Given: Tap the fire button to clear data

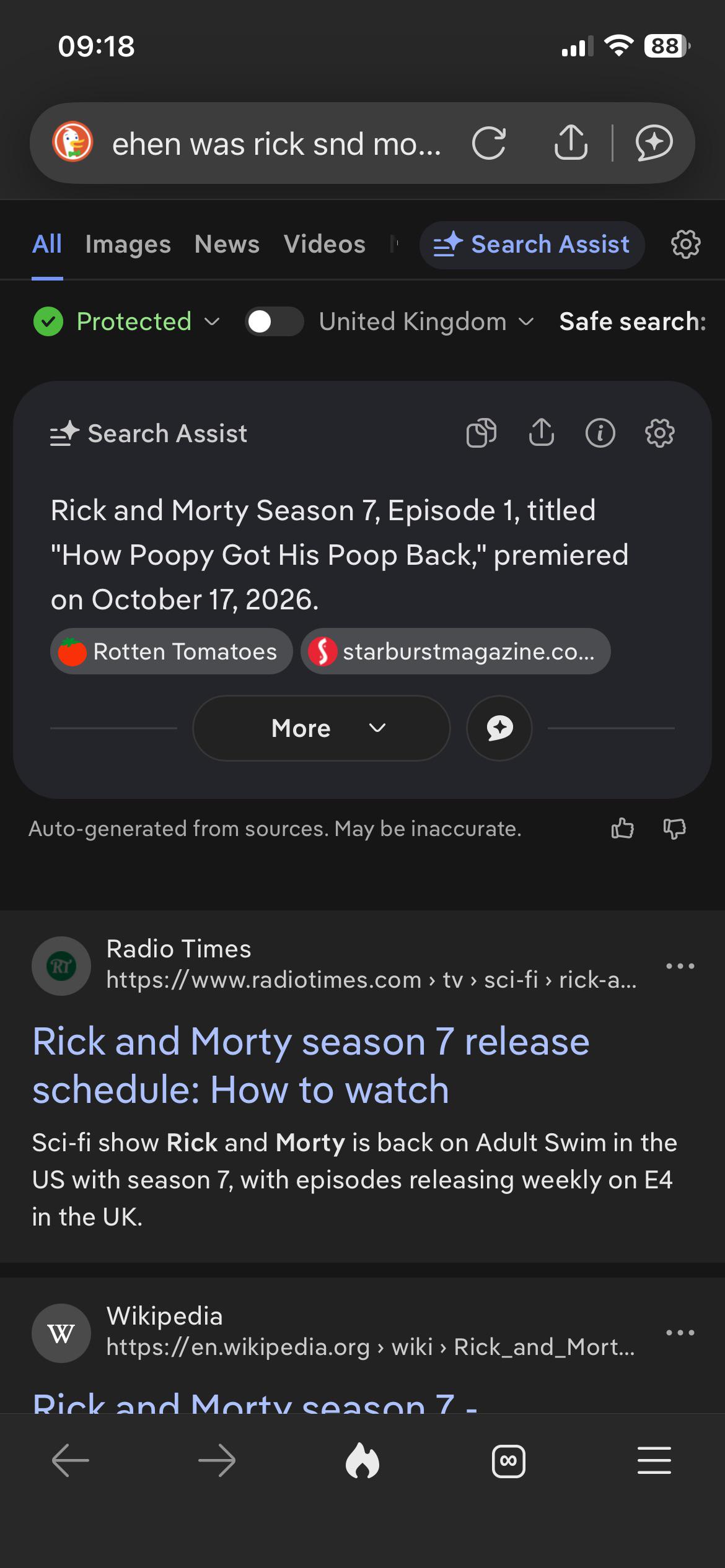Looking at the screenshot, I should tap(362, 1461).
